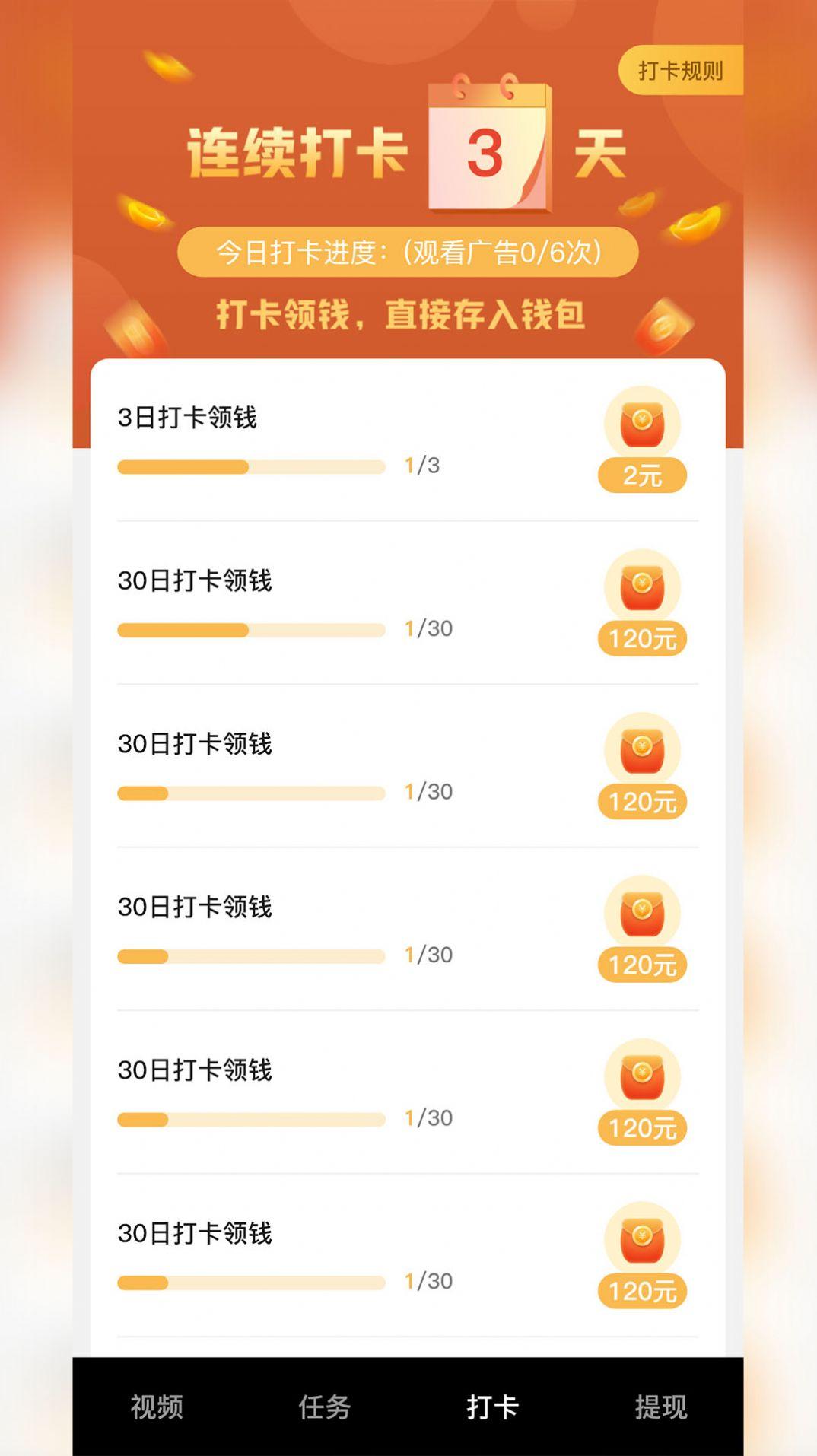This screenshot has width=817, height=1456.
Task: Go to the 任务 tab
Action: 324,1407
